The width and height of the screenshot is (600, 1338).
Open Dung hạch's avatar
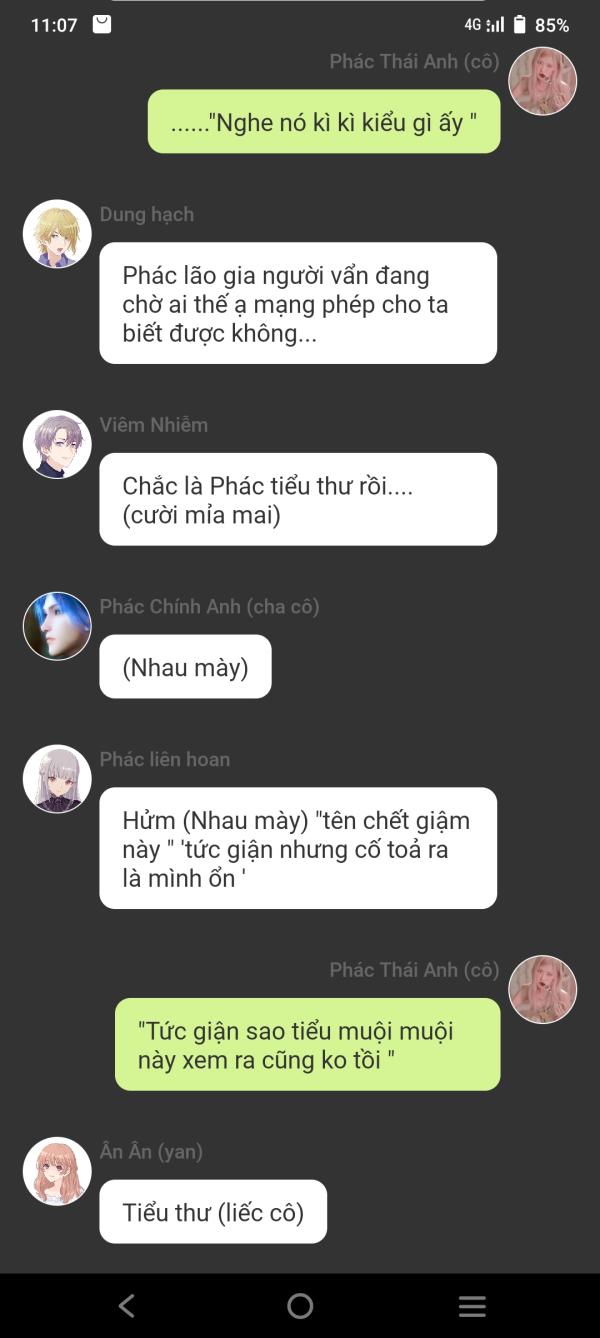coord(57,234)
